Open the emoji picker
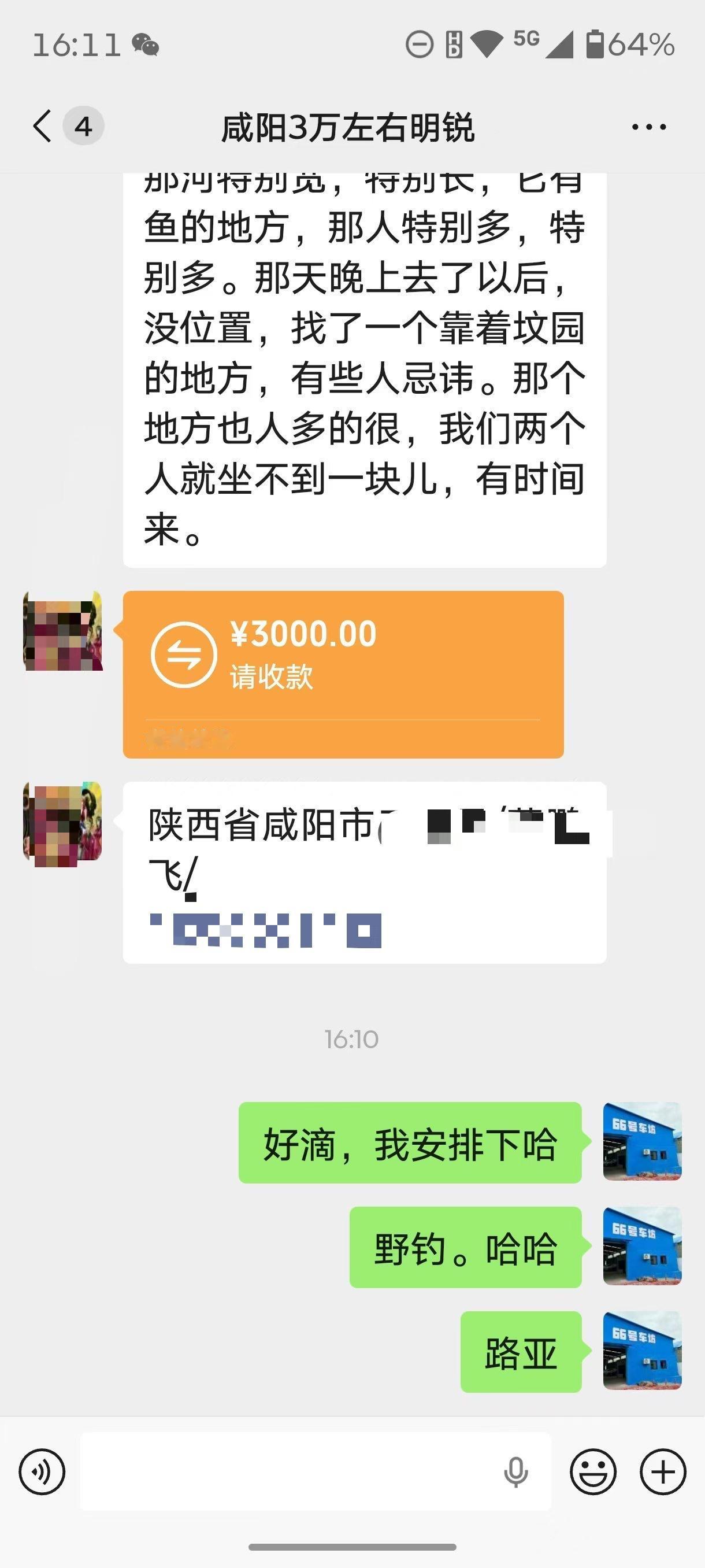 click(592, 1472)
